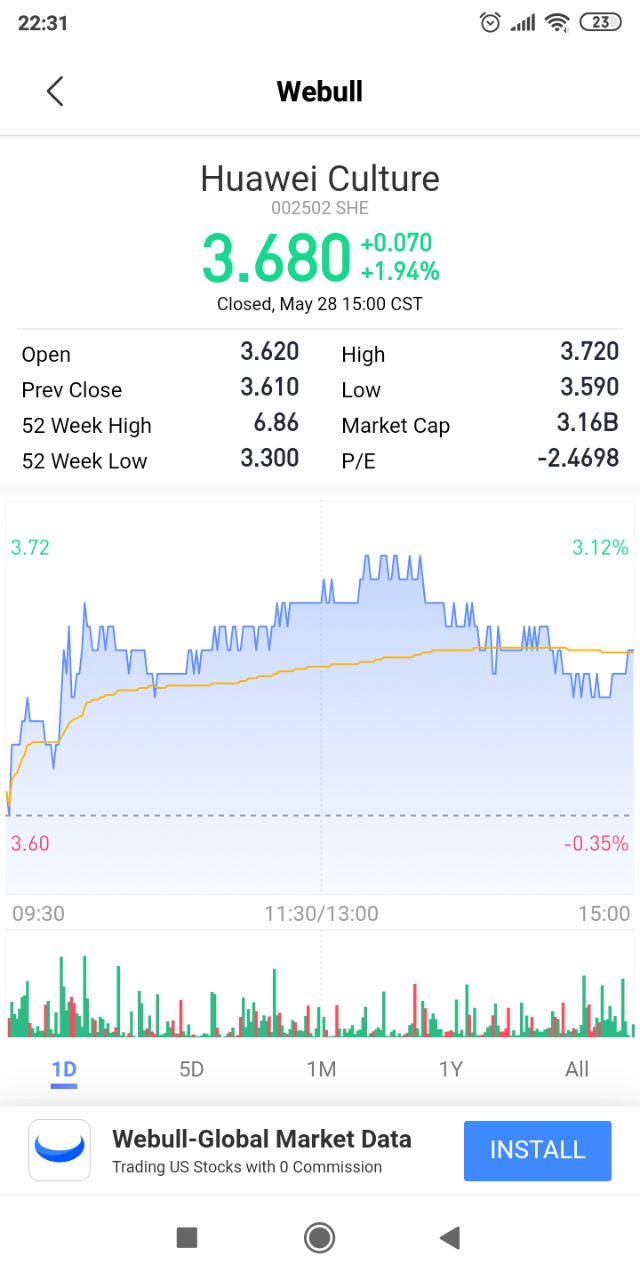The width and height of the screenshot is (640, 1280).
Task: Switch to the 1M chart range
Action: [321, 1069]
